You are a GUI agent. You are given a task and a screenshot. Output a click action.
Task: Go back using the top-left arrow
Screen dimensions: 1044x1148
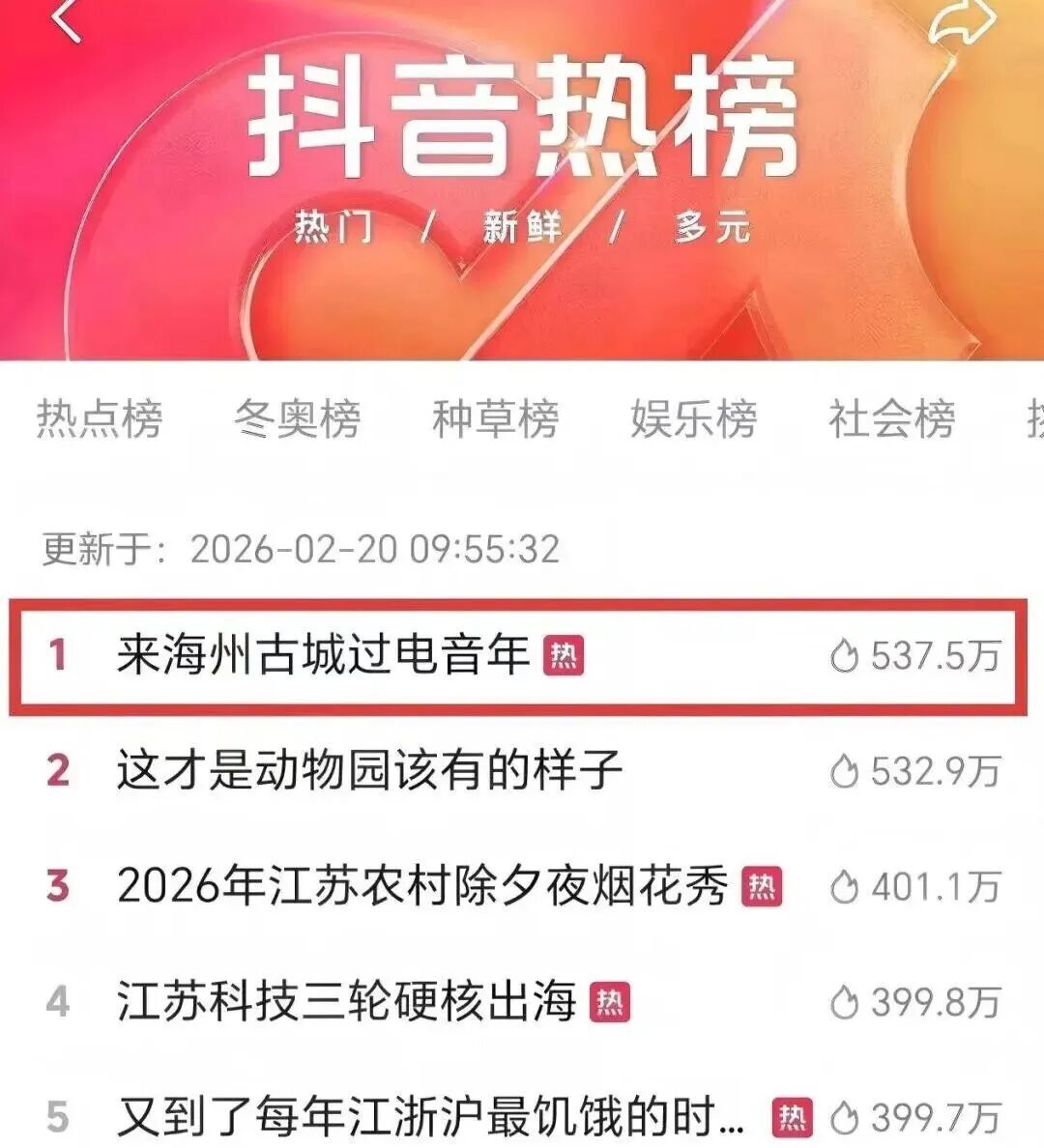(66, 19)
